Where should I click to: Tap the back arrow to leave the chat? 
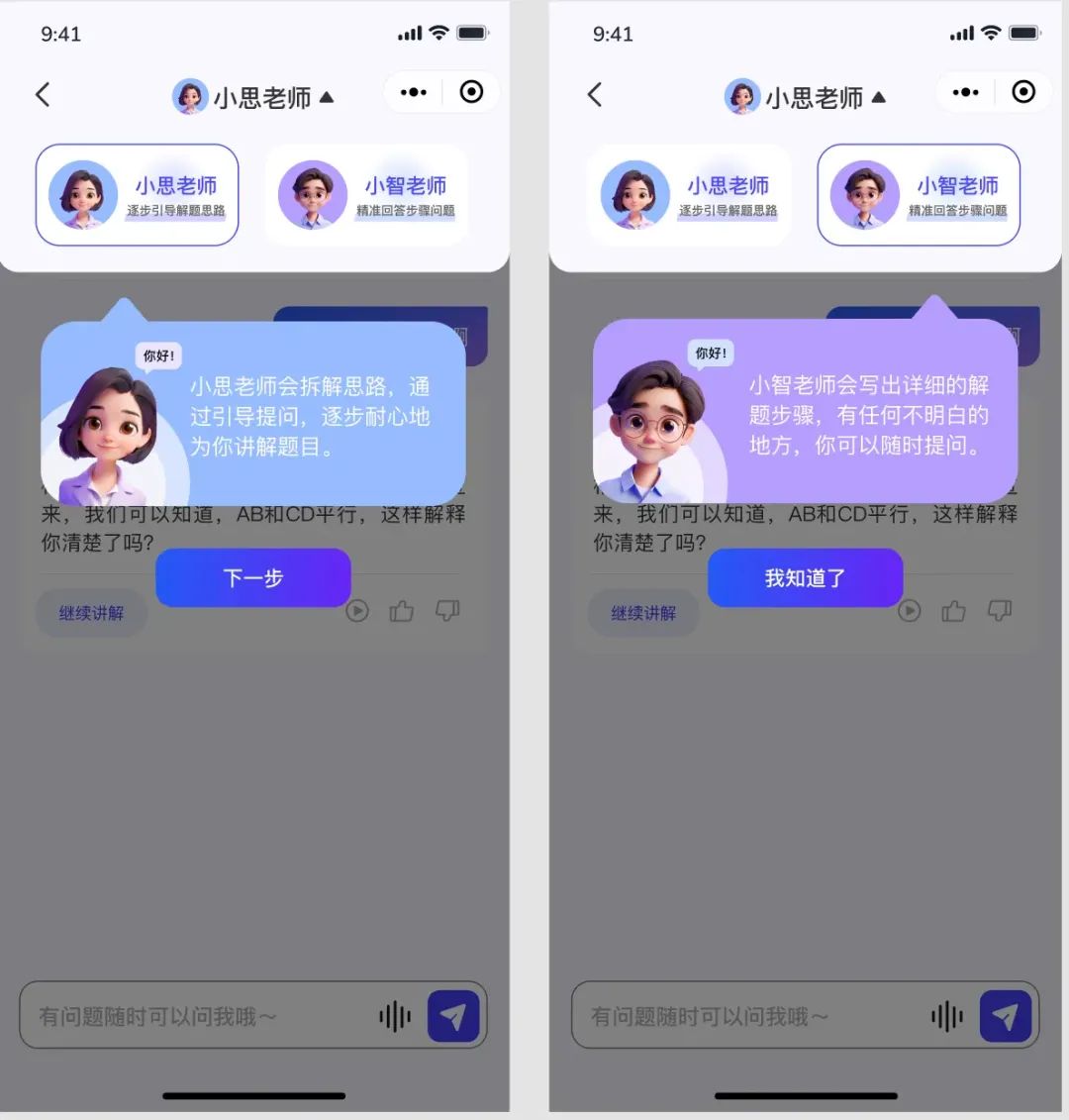click(x=42, y=94)
